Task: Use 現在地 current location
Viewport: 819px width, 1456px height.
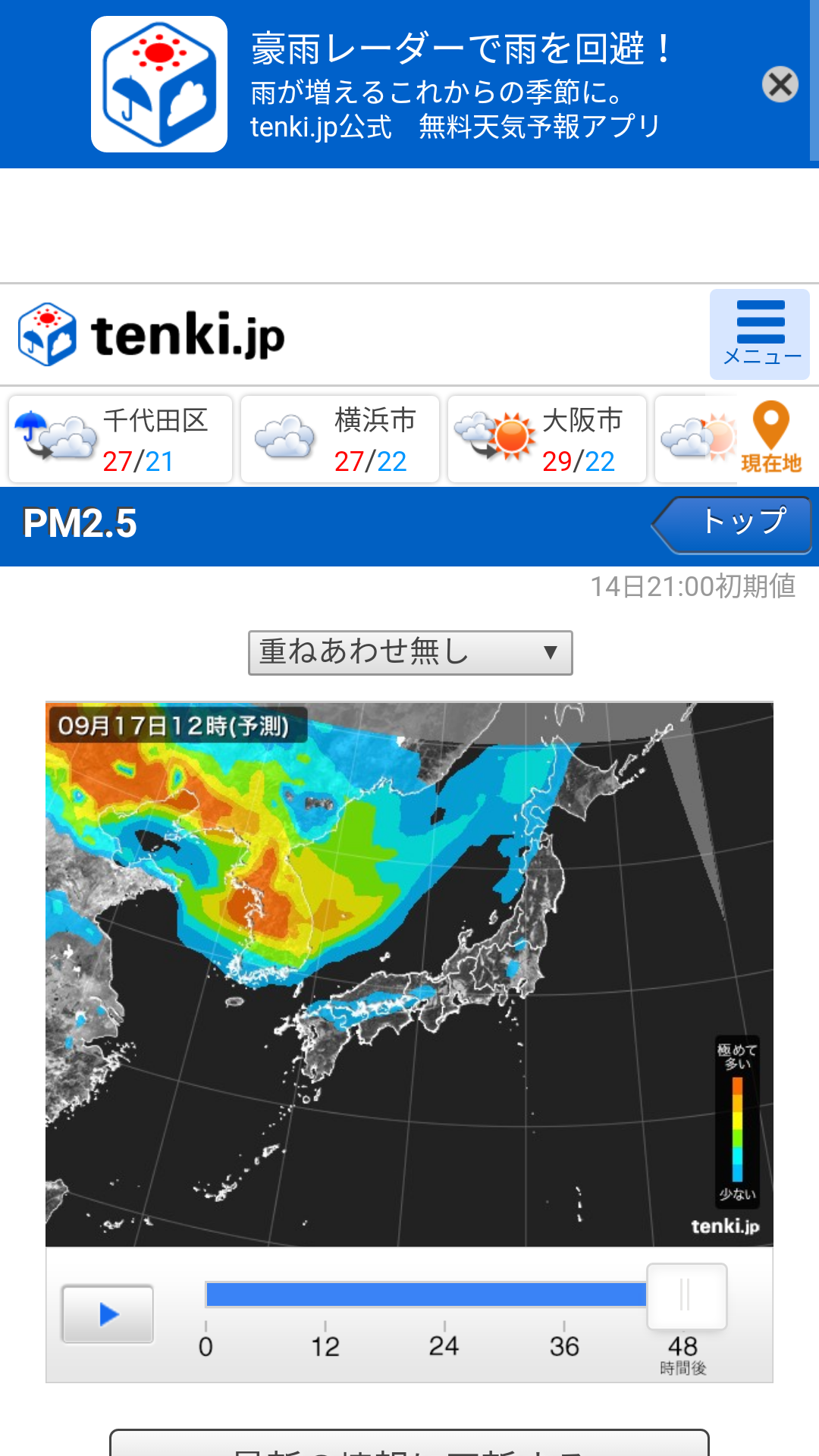Action: [x=770, y=440]
